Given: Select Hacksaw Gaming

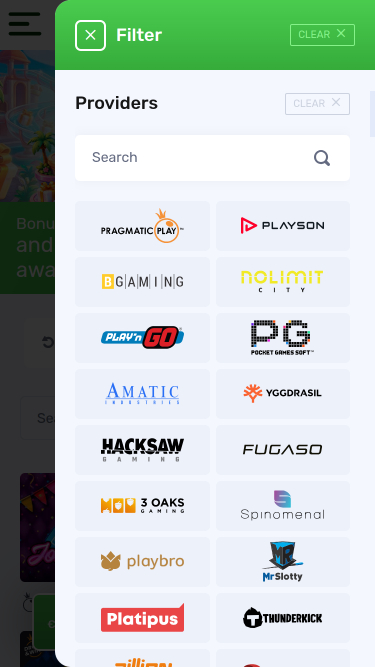Looking at the screenshot, I should pos(142,450).
